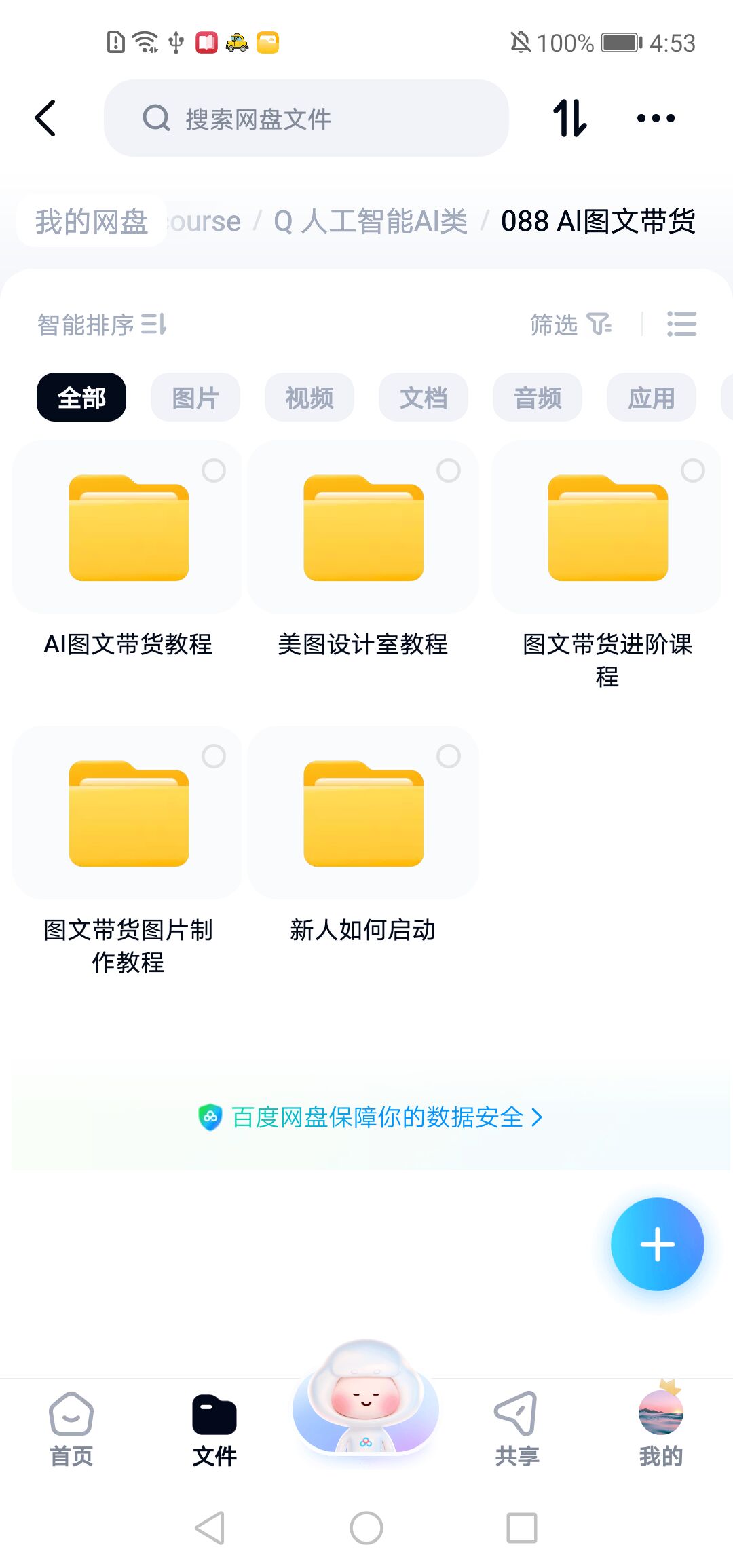Filter files by 图片

(x=195, y=398)
